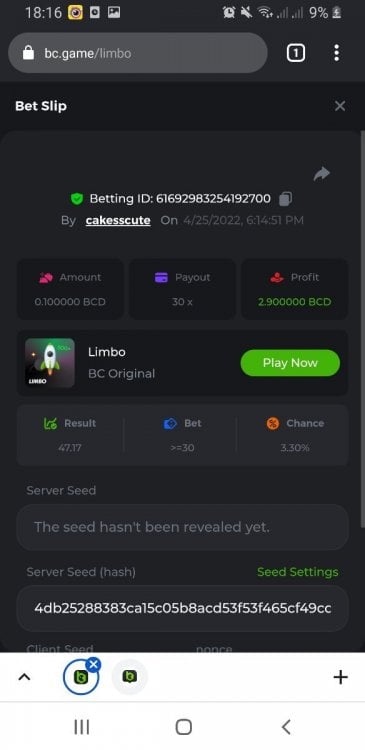
Task: Expand the tab strip with the up chevron
Action: coord(24,677)
